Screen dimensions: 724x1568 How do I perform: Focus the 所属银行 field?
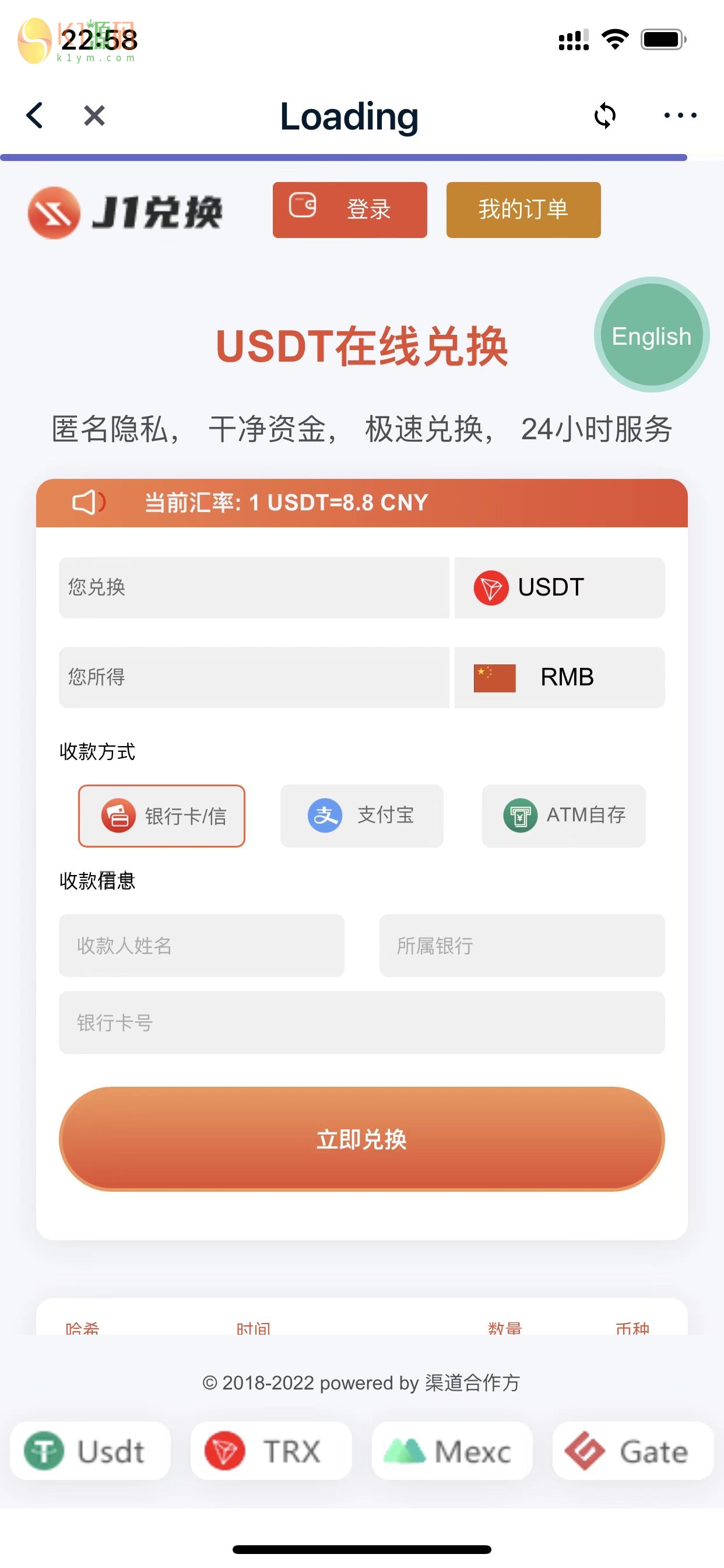[x=521, y=946]
